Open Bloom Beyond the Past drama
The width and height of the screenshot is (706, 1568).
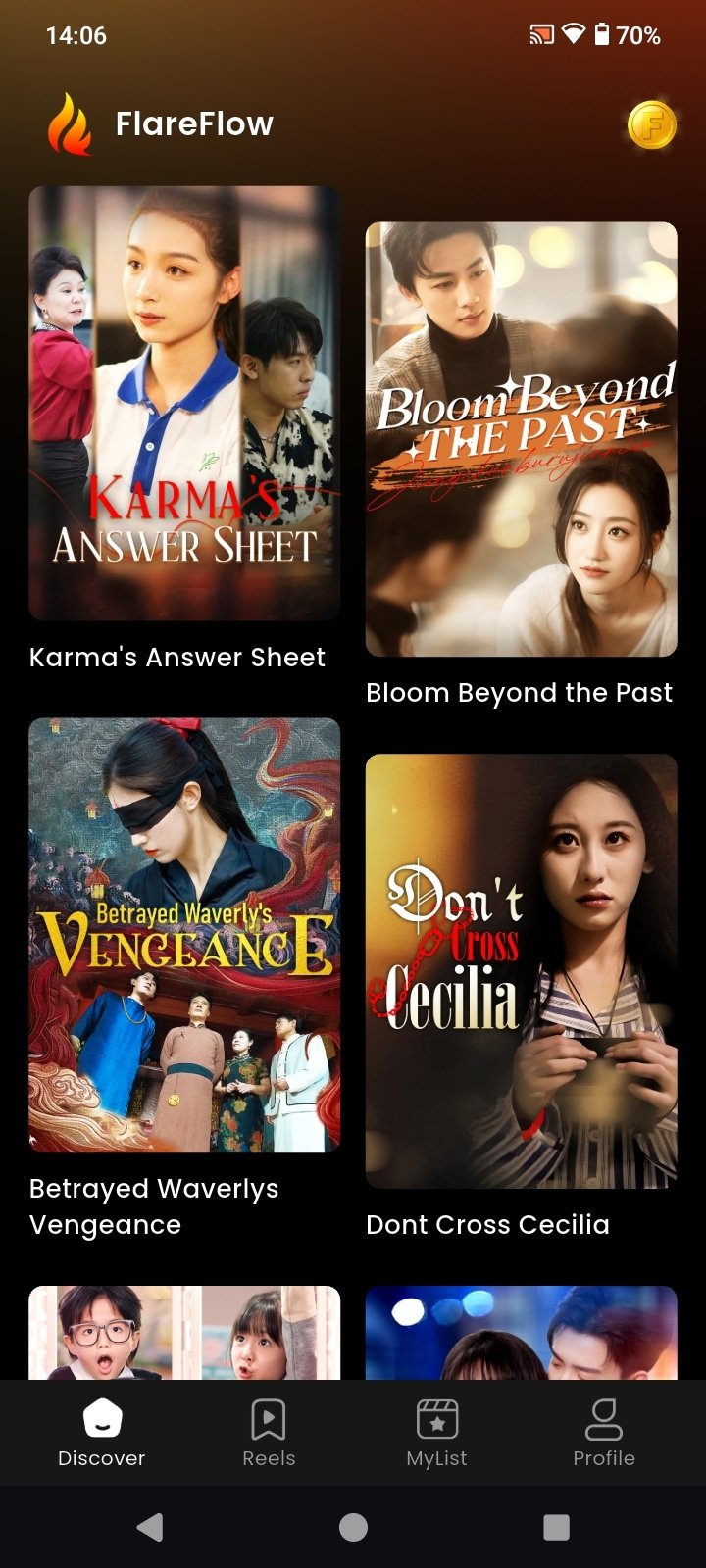point(521,439)
